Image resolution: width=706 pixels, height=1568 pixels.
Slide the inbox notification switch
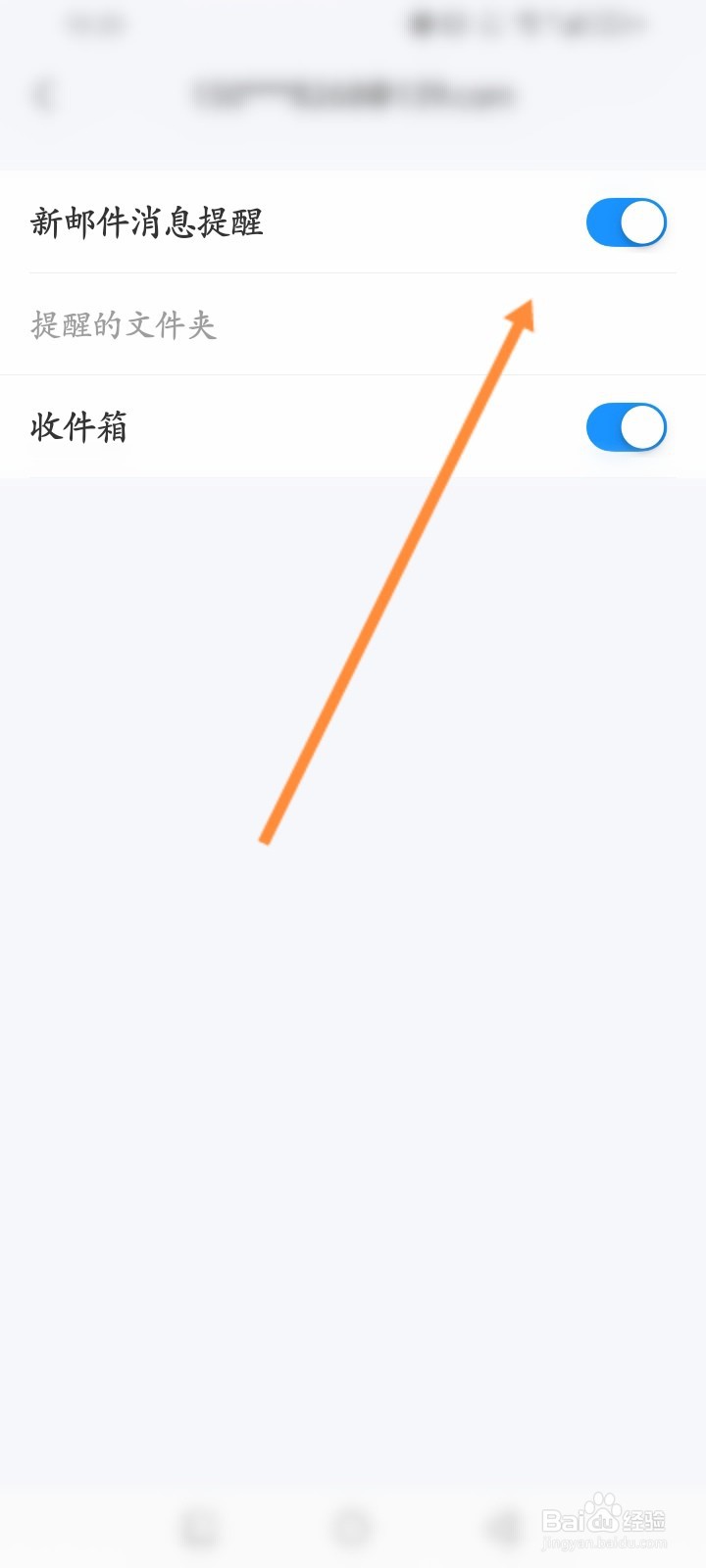(626, 427)
